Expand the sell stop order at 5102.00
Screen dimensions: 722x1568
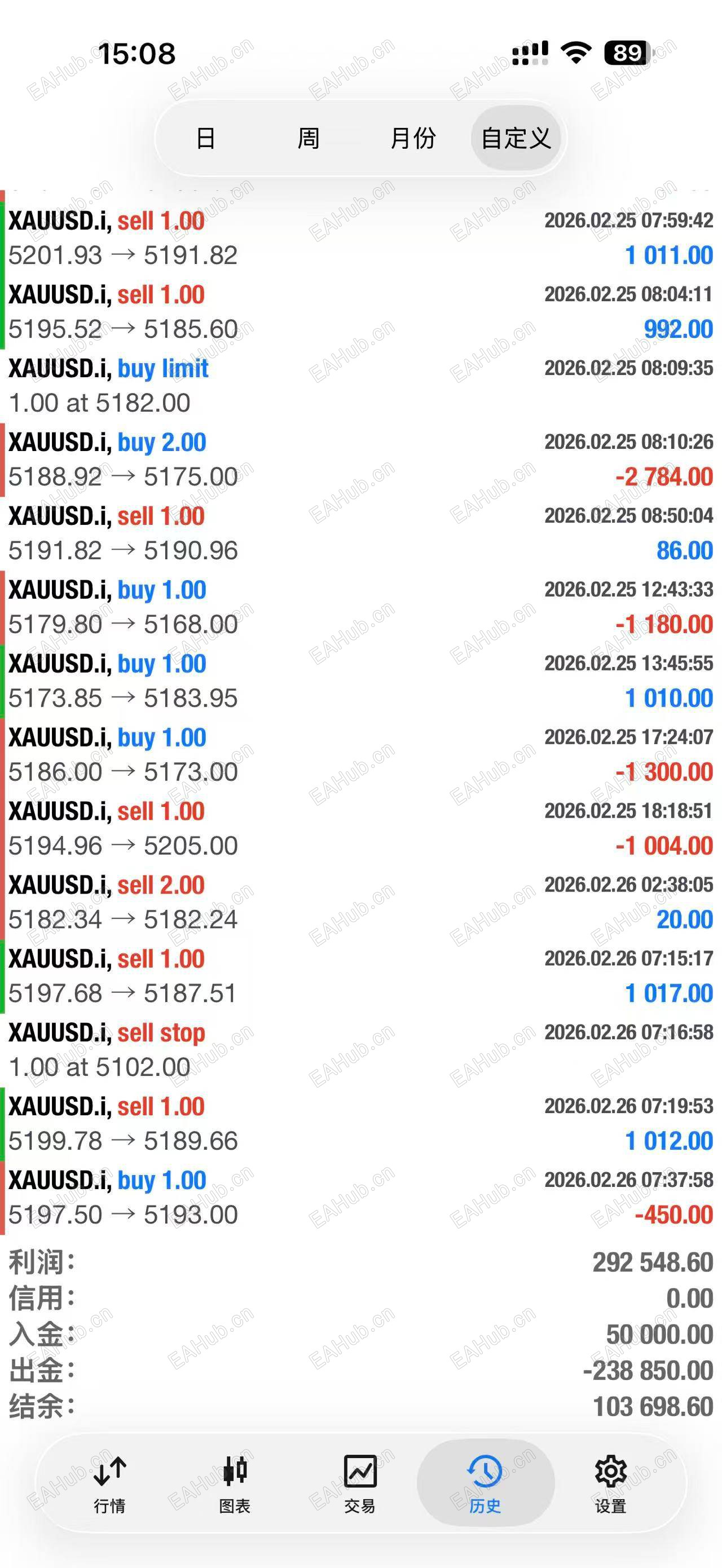coord(360,1050)
